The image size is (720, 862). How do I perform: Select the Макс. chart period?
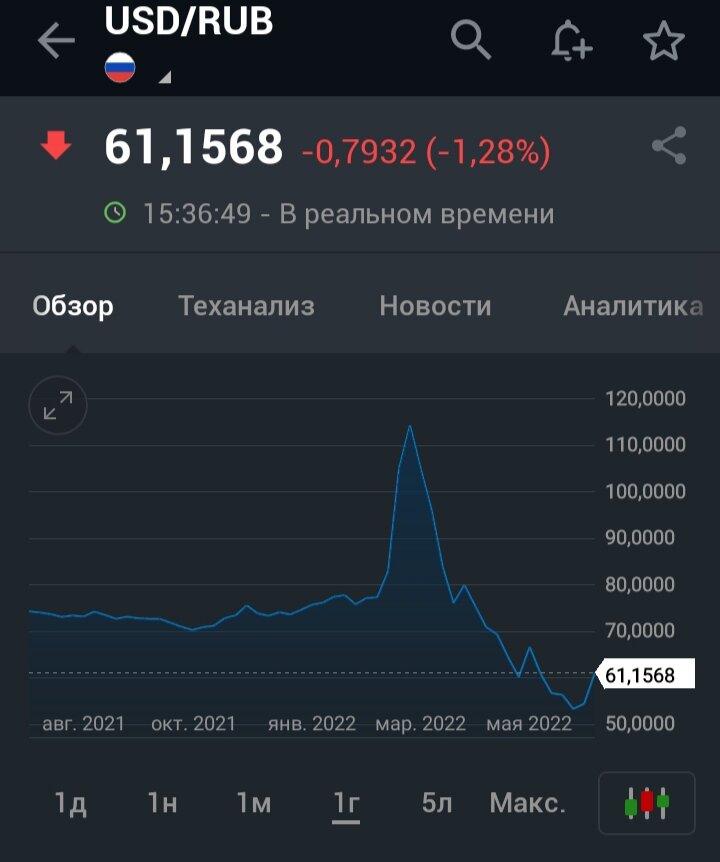point(528,802)
